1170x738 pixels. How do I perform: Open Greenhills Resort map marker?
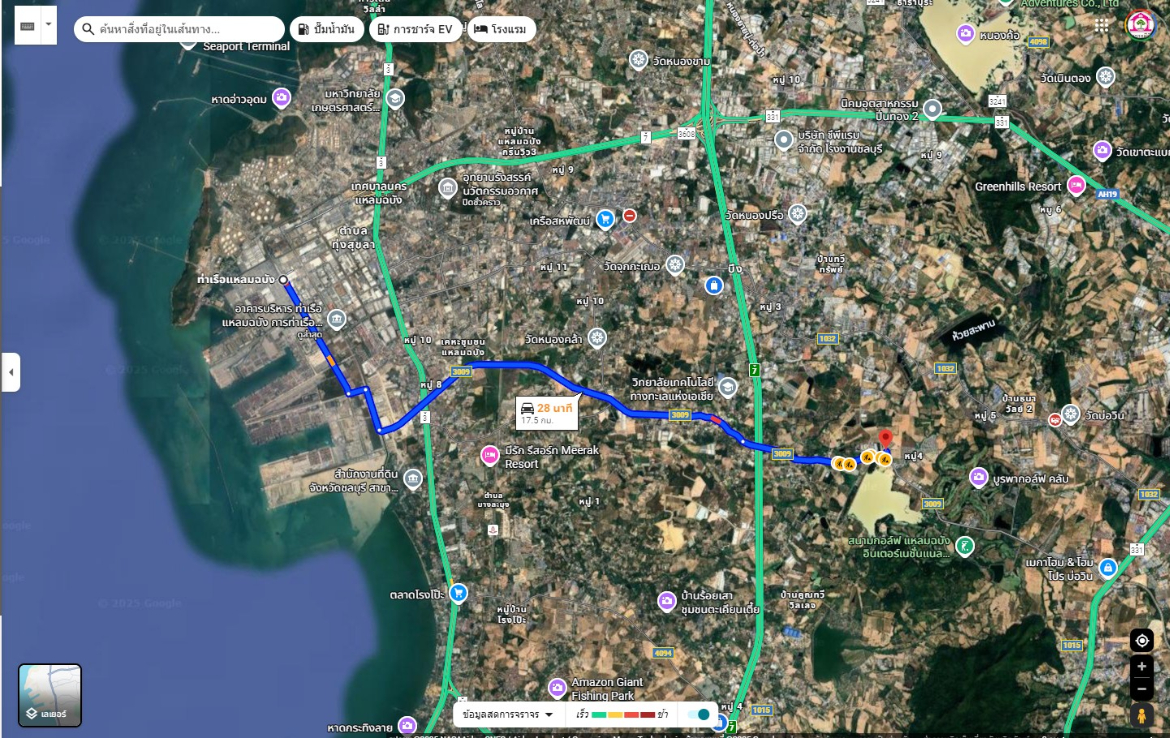(1076, 185)
